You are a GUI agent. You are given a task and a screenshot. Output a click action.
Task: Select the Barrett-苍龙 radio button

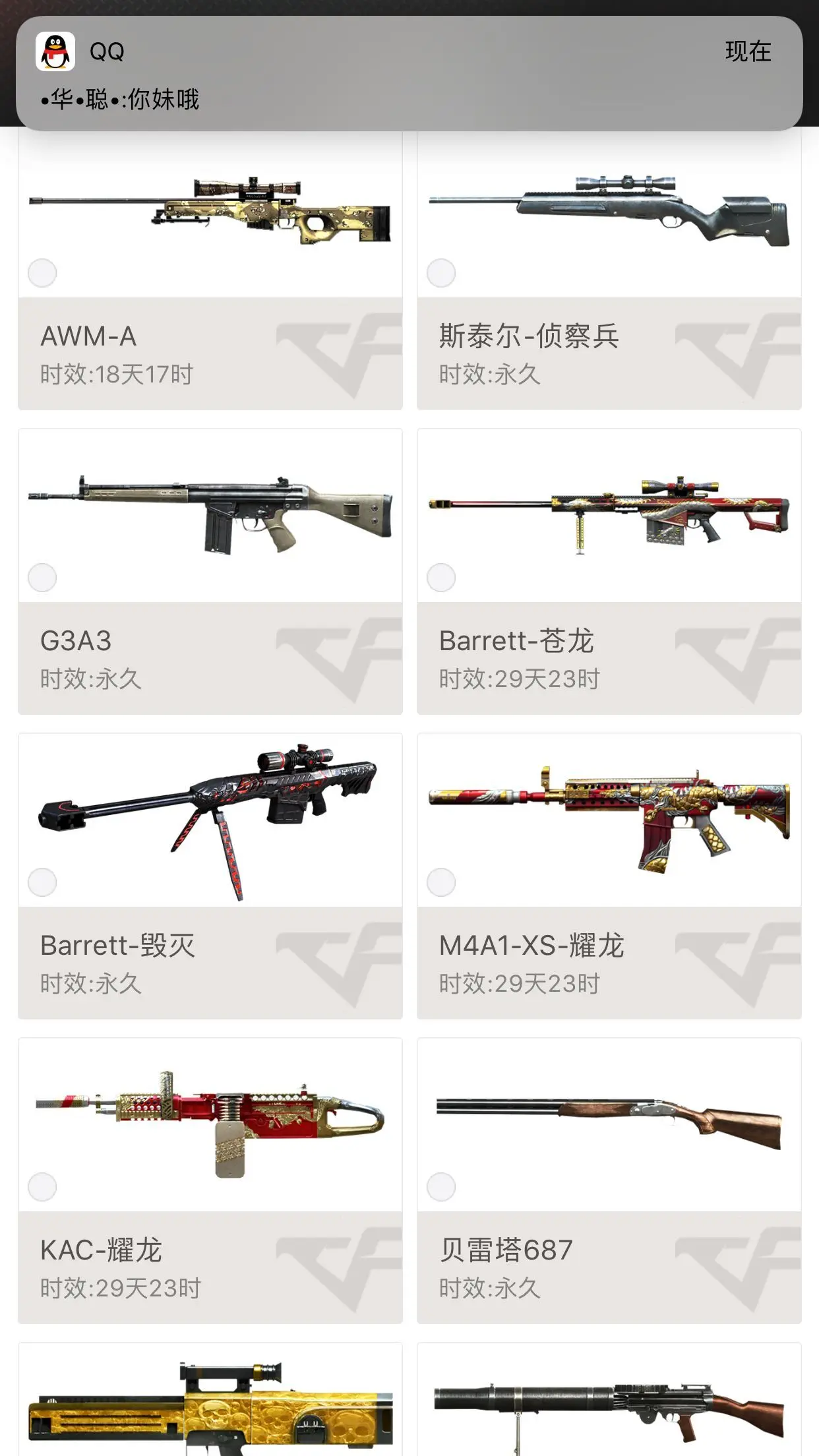click(x=441, y=578)
